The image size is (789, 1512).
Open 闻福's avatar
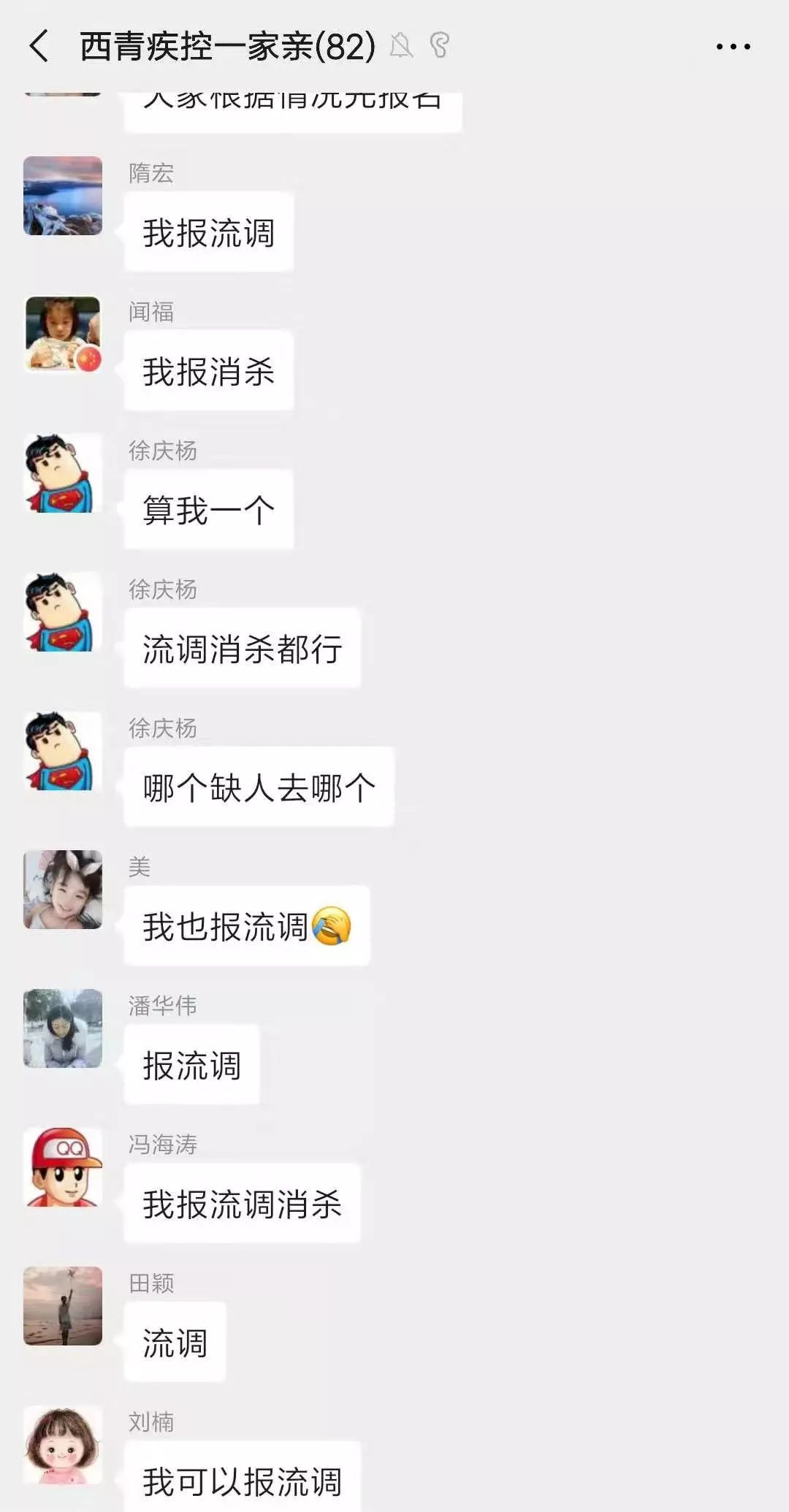click(x=63, y=335)
